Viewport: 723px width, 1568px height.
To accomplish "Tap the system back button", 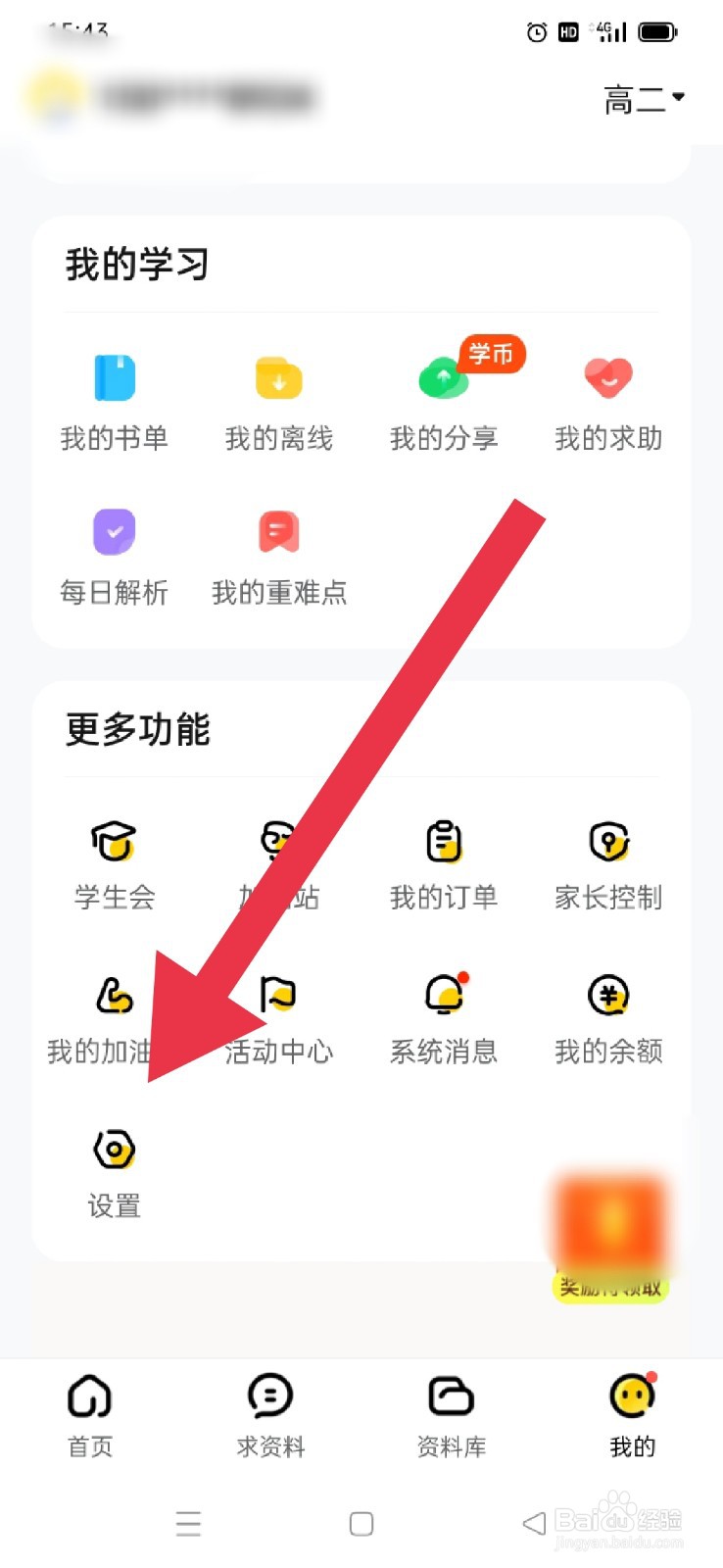I will click(x=534, y=1523).
